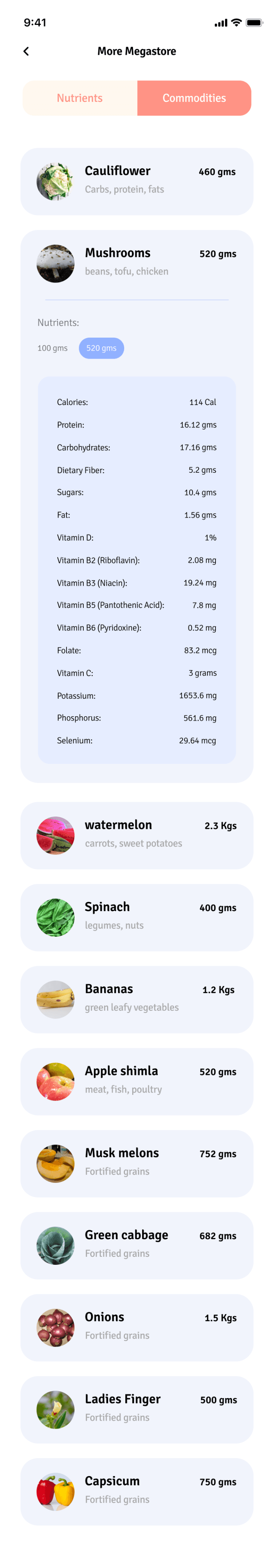Image resolution: width=274 pixels, height=1568 pixels.
Task: Expand Spinach nutrient details
Action: (137, 917)
